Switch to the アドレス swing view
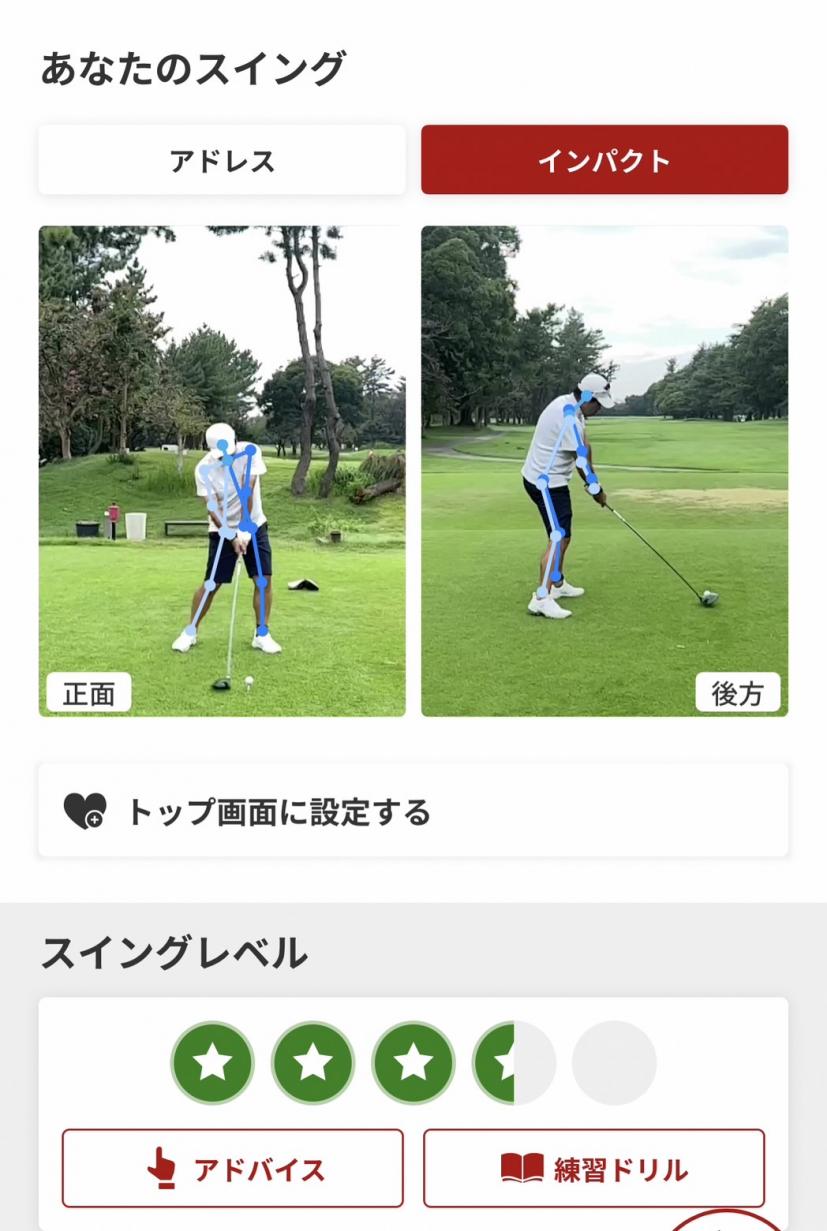827x1231 pixels. coord(222,160)
